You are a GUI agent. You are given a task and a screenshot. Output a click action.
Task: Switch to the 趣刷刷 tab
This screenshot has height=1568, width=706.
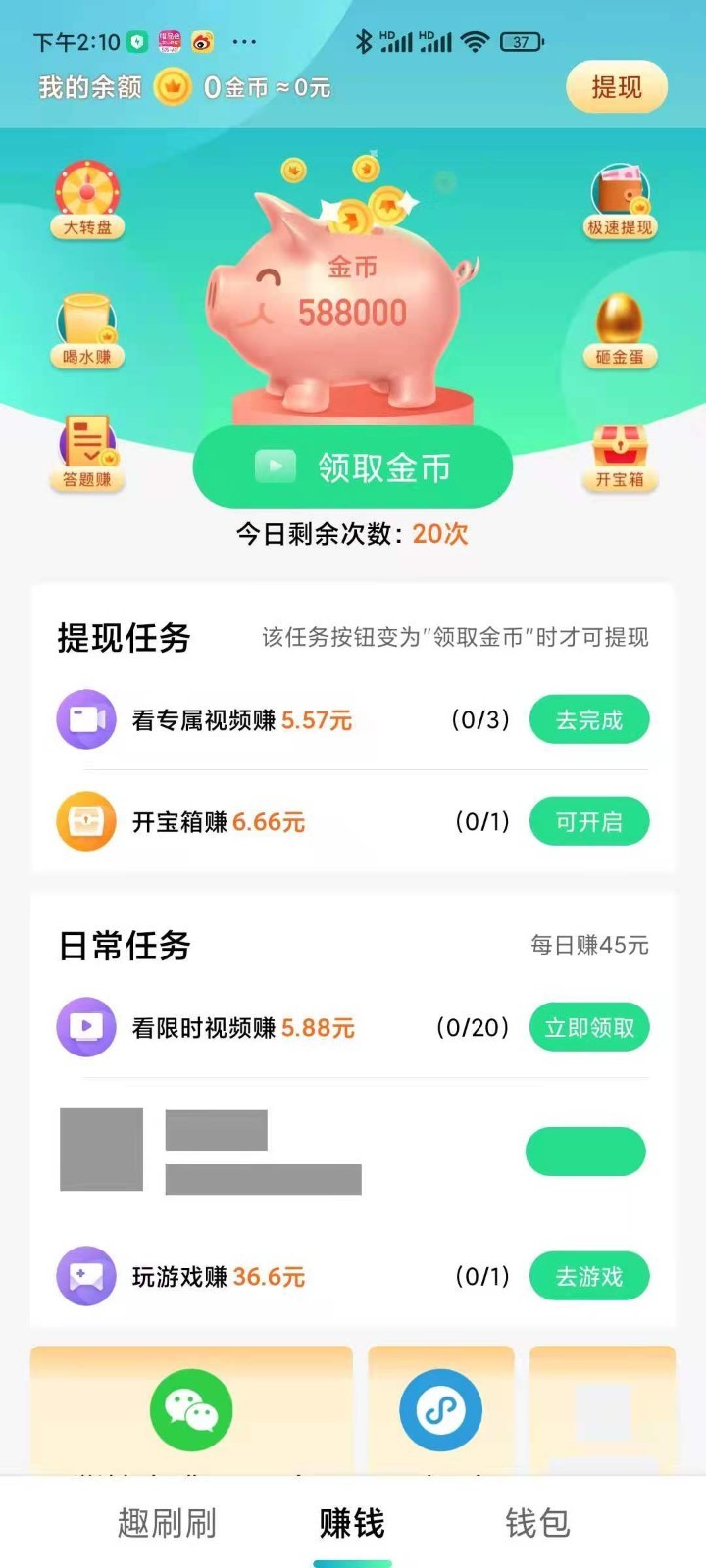[x=167, y=1523]
